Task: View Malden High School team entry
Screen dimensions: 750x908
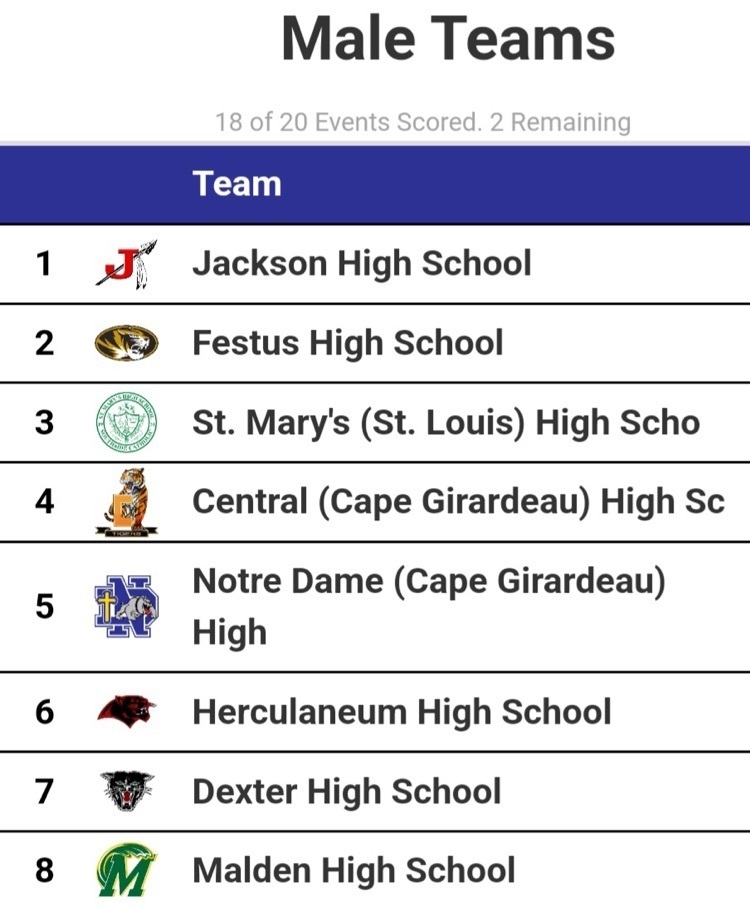Action: coord(353,870)
